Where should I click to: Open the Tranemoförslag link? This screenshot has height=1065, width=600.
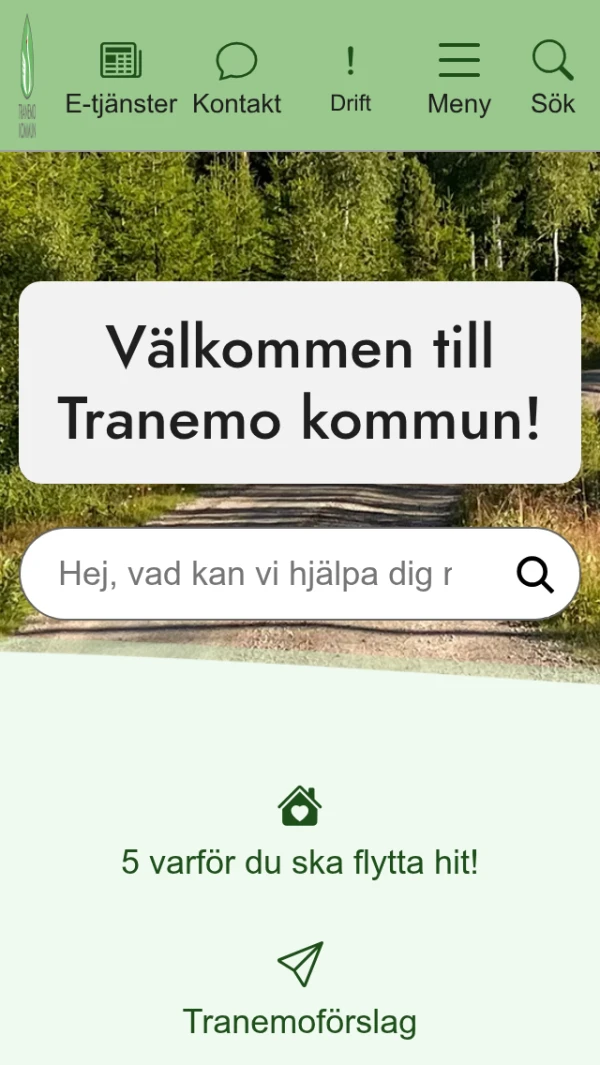coord(300,990)
